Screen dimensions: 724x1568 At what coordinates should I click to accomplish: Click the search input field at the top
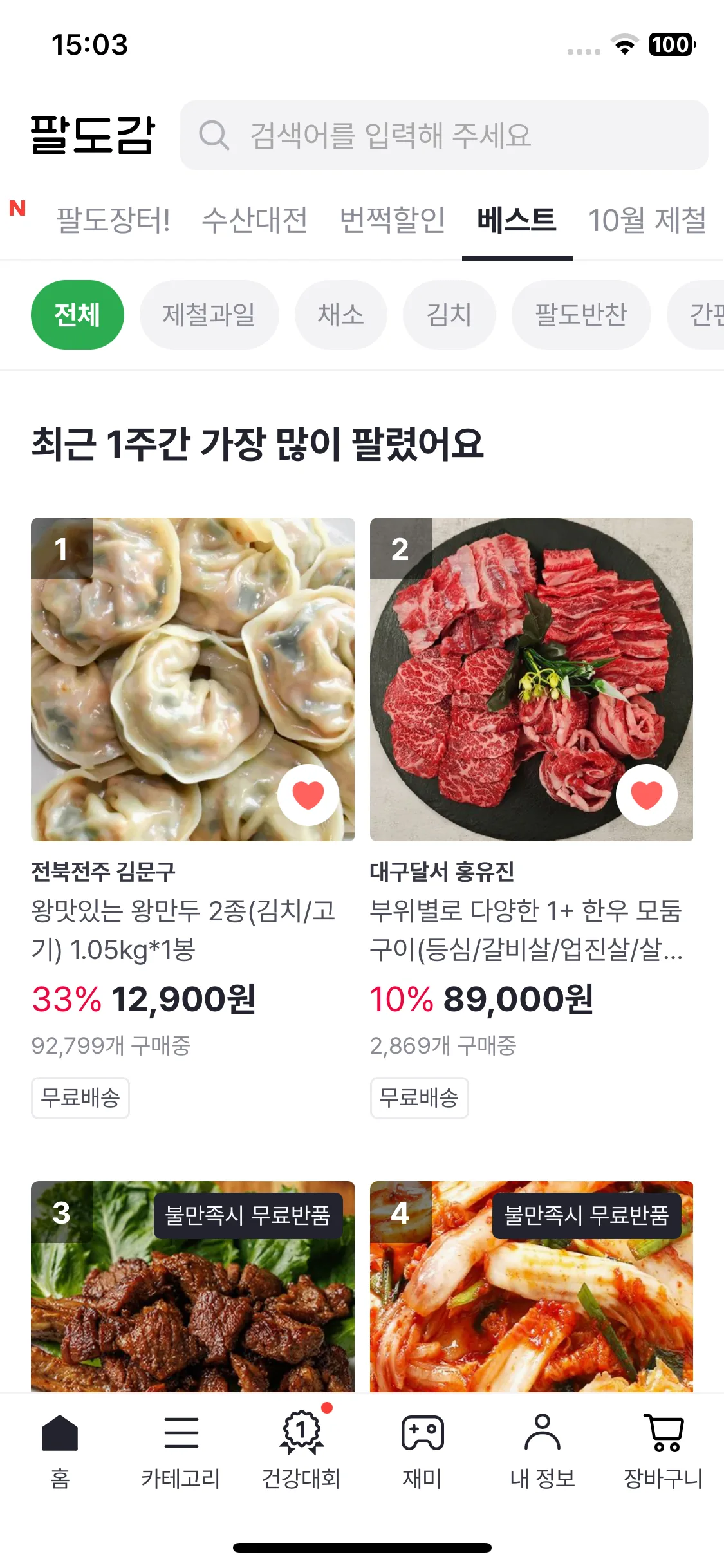(x=445, y=136)
